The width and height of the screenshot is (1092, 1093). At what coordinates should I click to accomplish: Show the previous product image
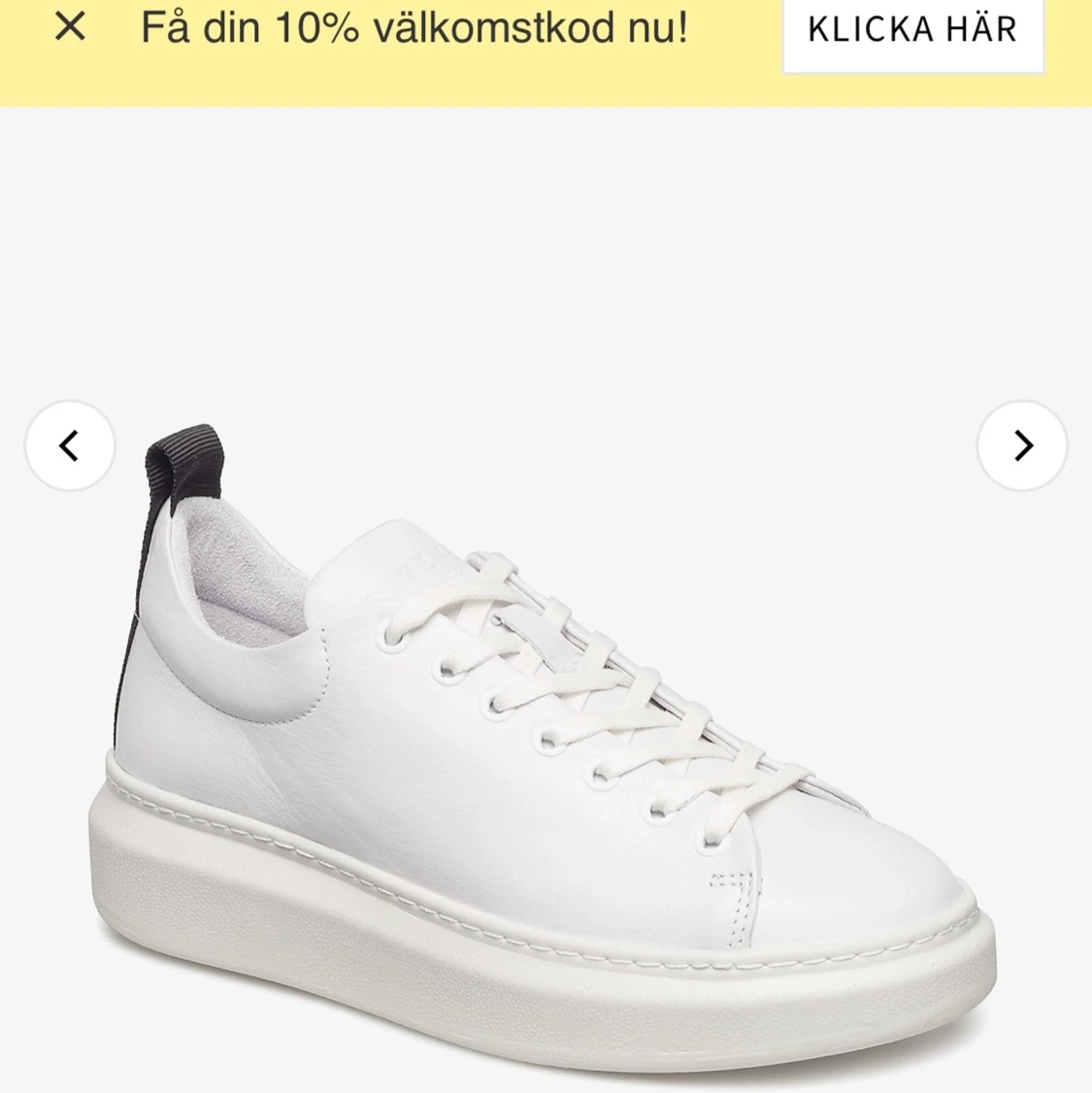(x=70, y=446)
